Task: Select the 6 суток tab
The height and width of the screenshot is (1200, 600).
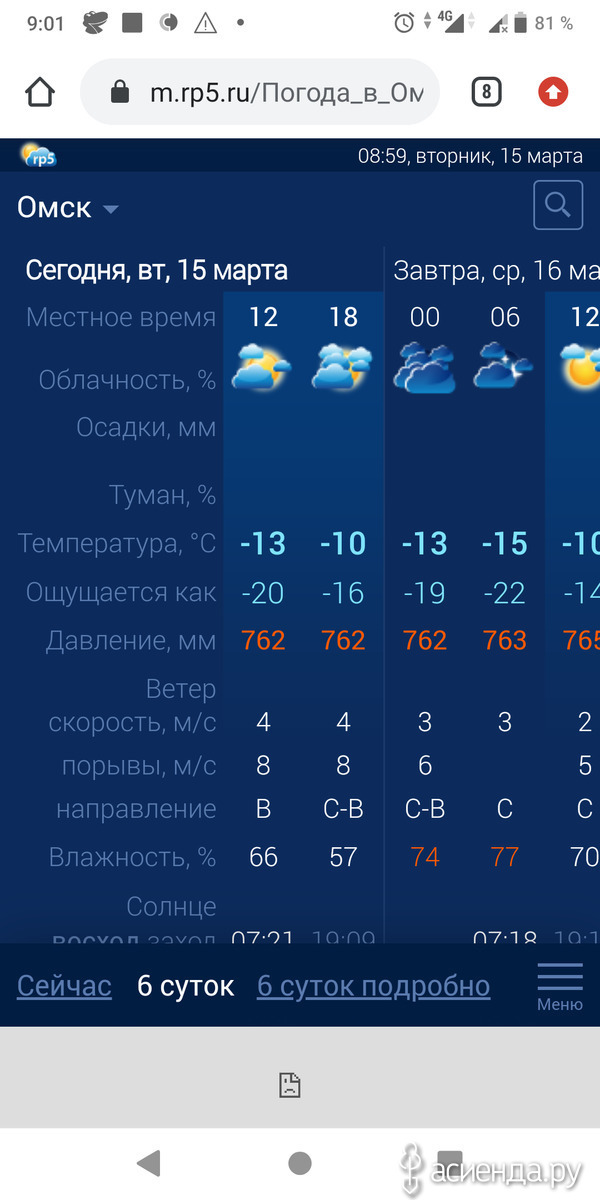Action: coord(185,986)
